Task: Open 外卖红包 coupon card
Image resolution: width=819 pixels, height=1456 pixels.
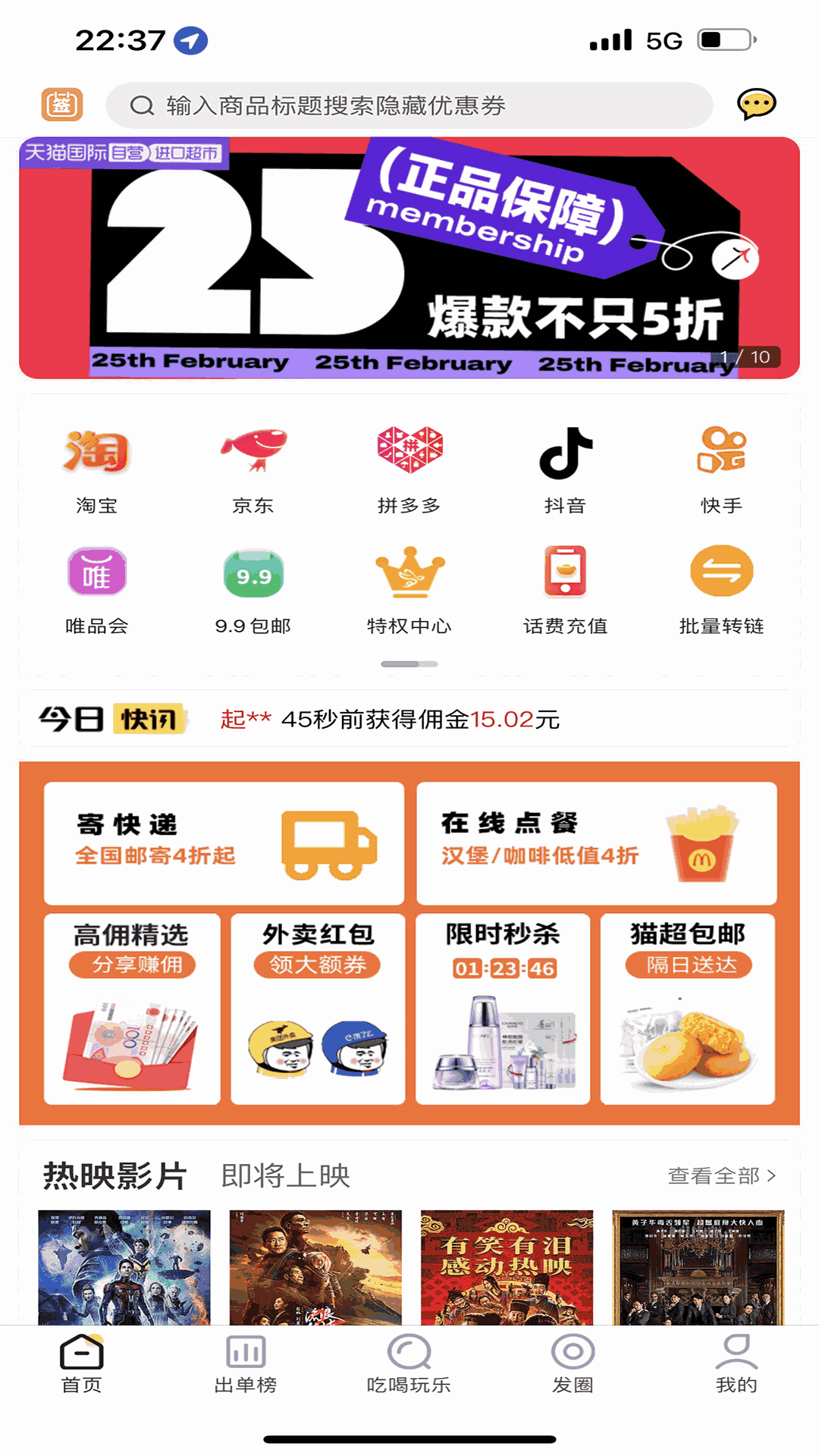Action: tap(318, 1008)
